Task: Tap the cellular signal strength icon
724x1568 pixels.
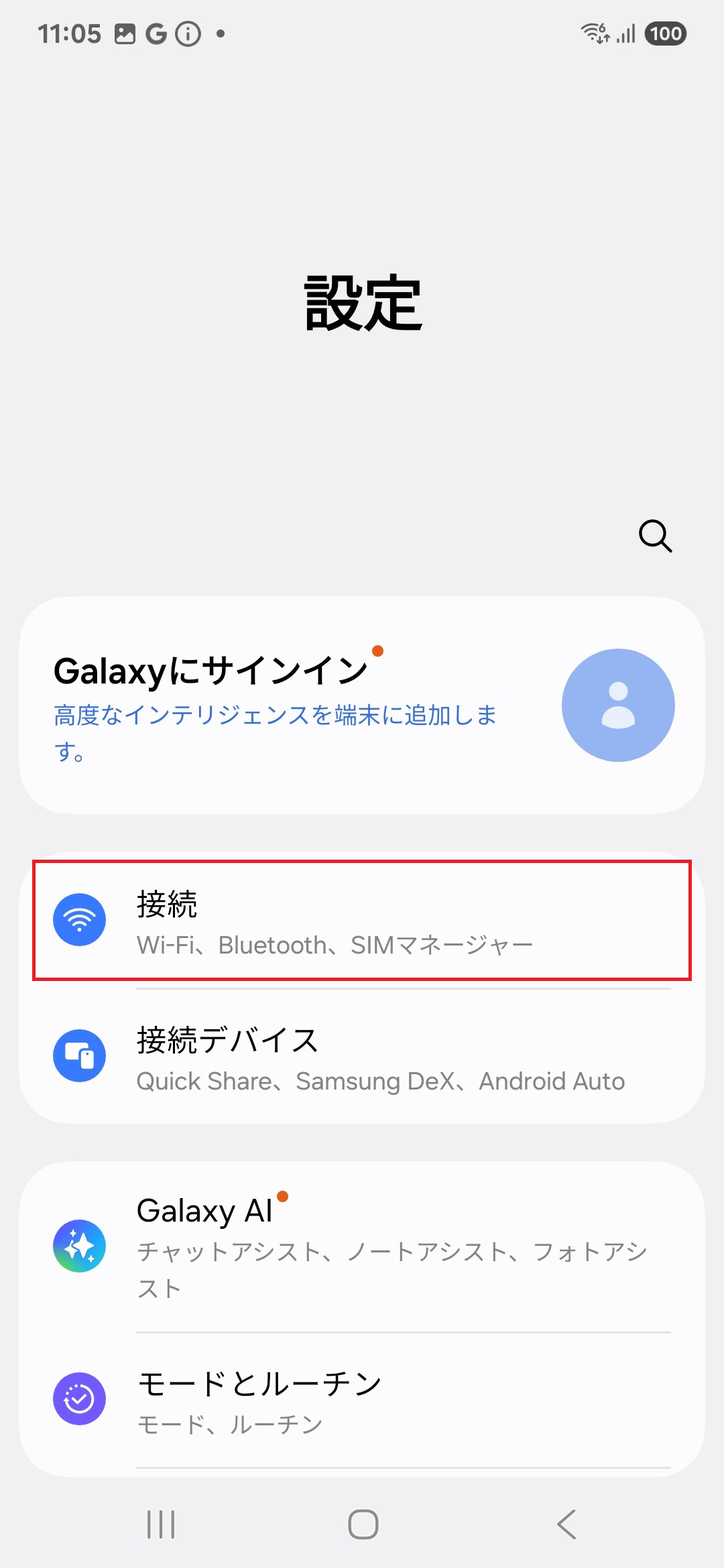Action: tap(624, 32)
